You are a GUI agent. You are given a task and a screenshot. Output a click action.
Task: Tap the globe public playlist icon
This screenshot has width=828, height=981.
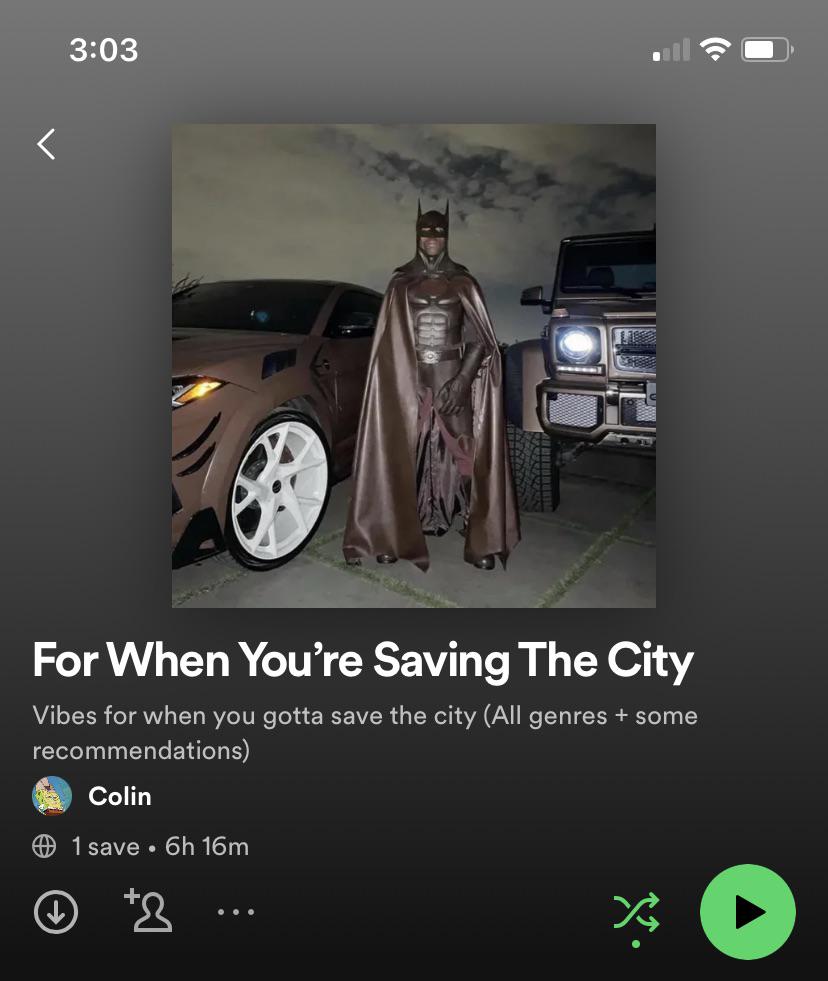pyautogui.click(x=44, y=846)
